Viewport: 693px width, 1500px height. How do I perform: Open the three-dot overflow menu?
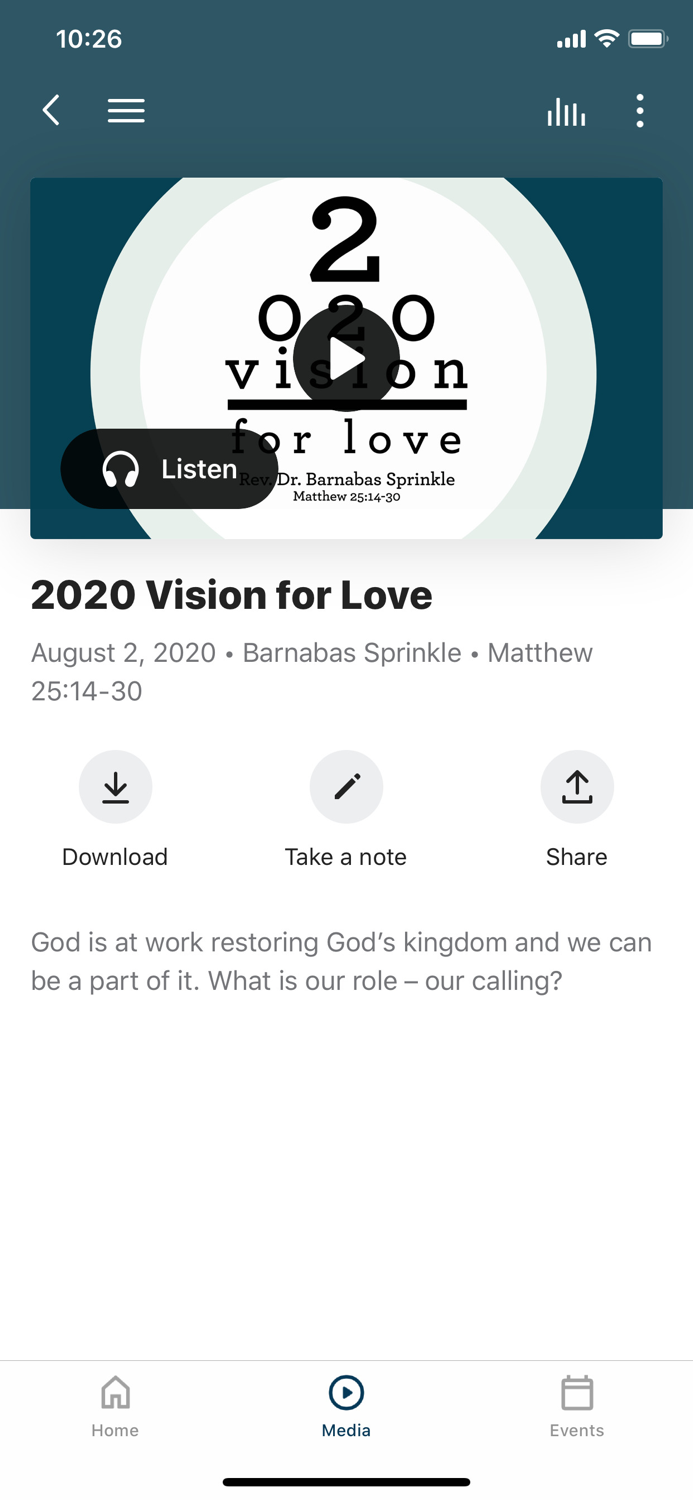(640, 111)
